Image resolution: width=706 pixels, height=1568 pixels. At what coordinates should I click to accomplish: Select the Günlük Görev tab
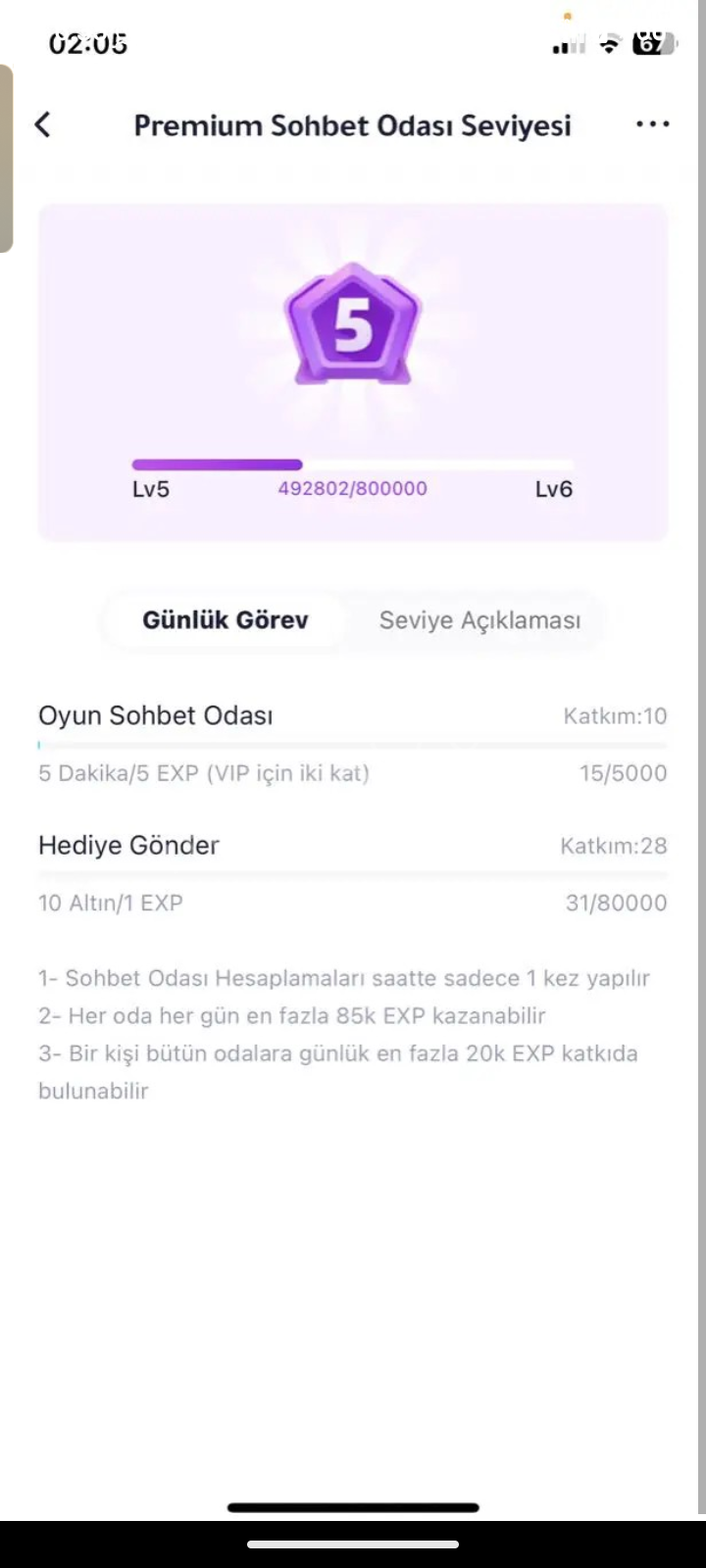click(x=226, y=620)
